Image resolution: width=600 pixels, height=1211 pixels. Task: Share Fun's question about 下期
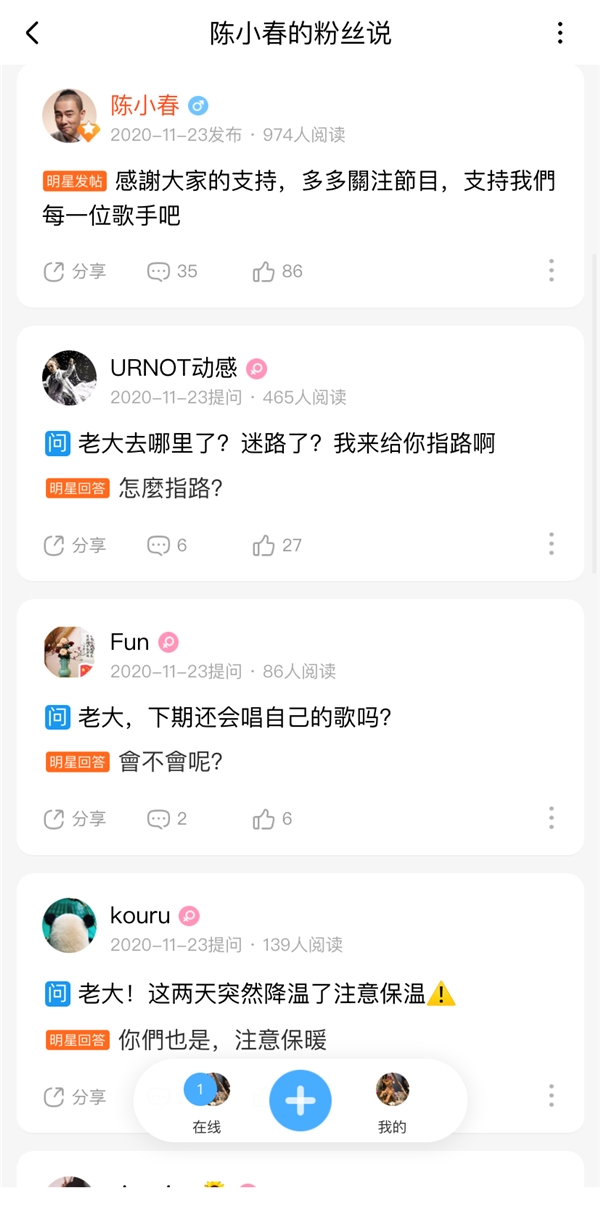(x=74, y=819)
